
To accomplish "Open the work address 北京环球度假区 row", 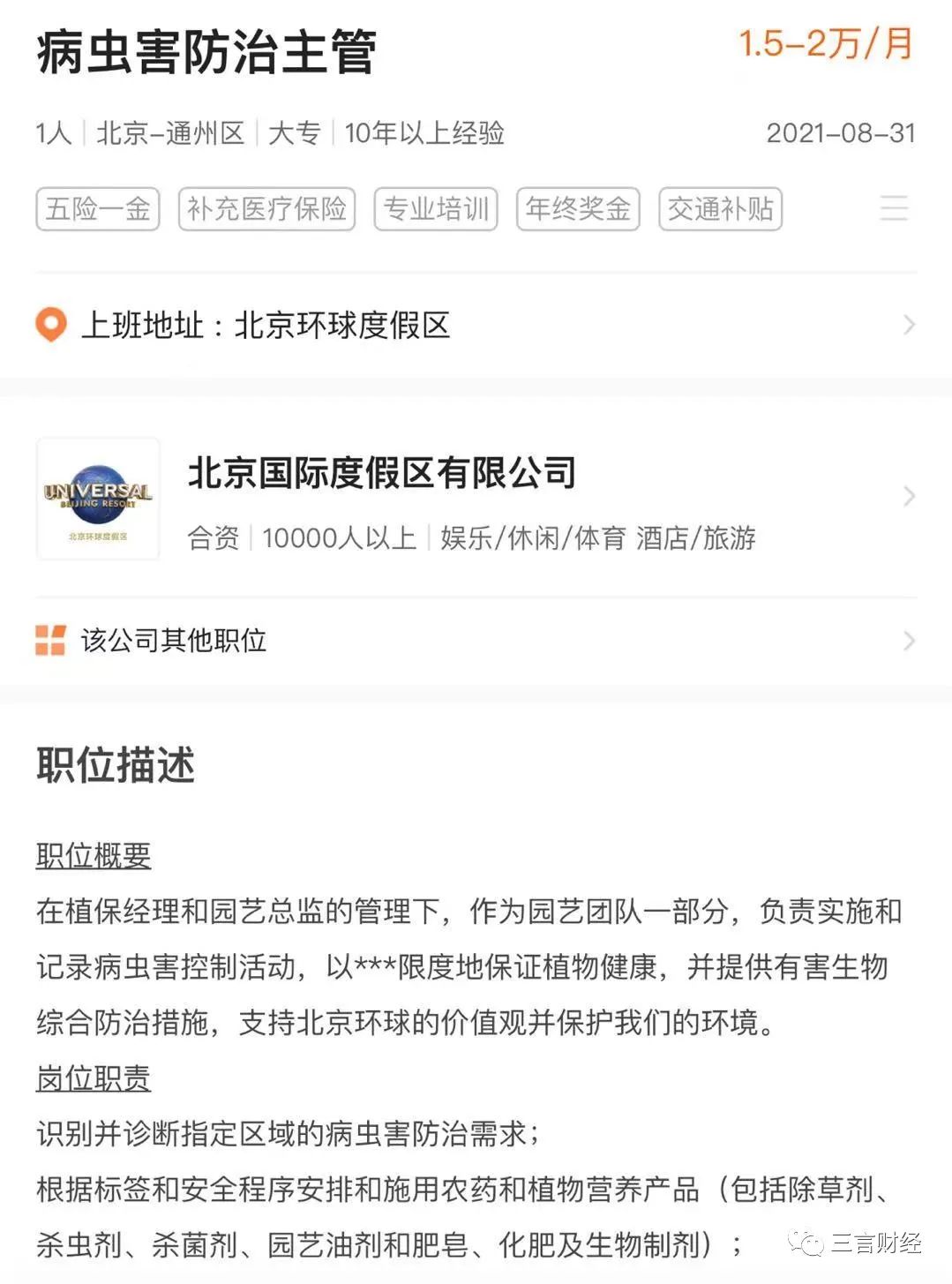I will (x=475, y=326).
